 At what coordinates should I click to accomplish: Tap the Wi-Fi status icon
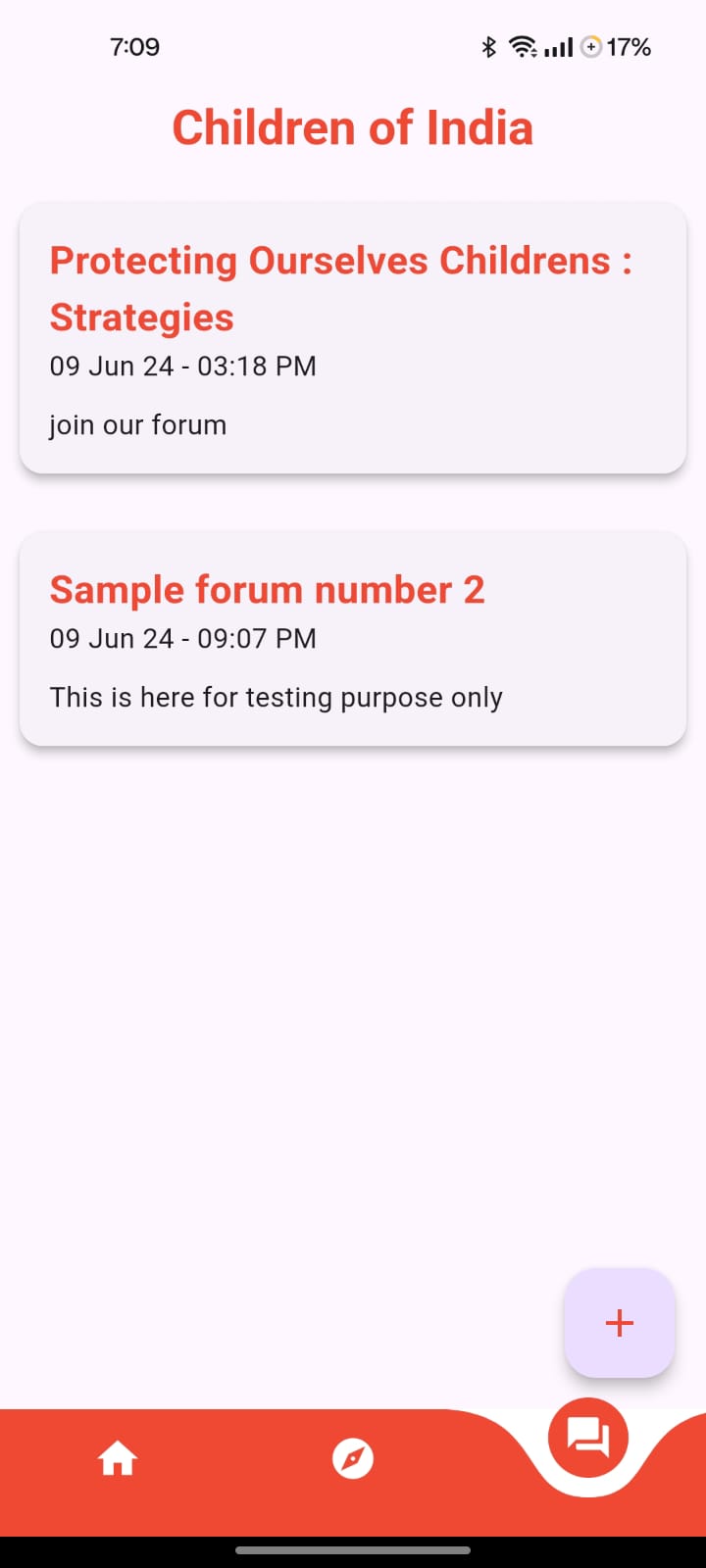point(521,46)
